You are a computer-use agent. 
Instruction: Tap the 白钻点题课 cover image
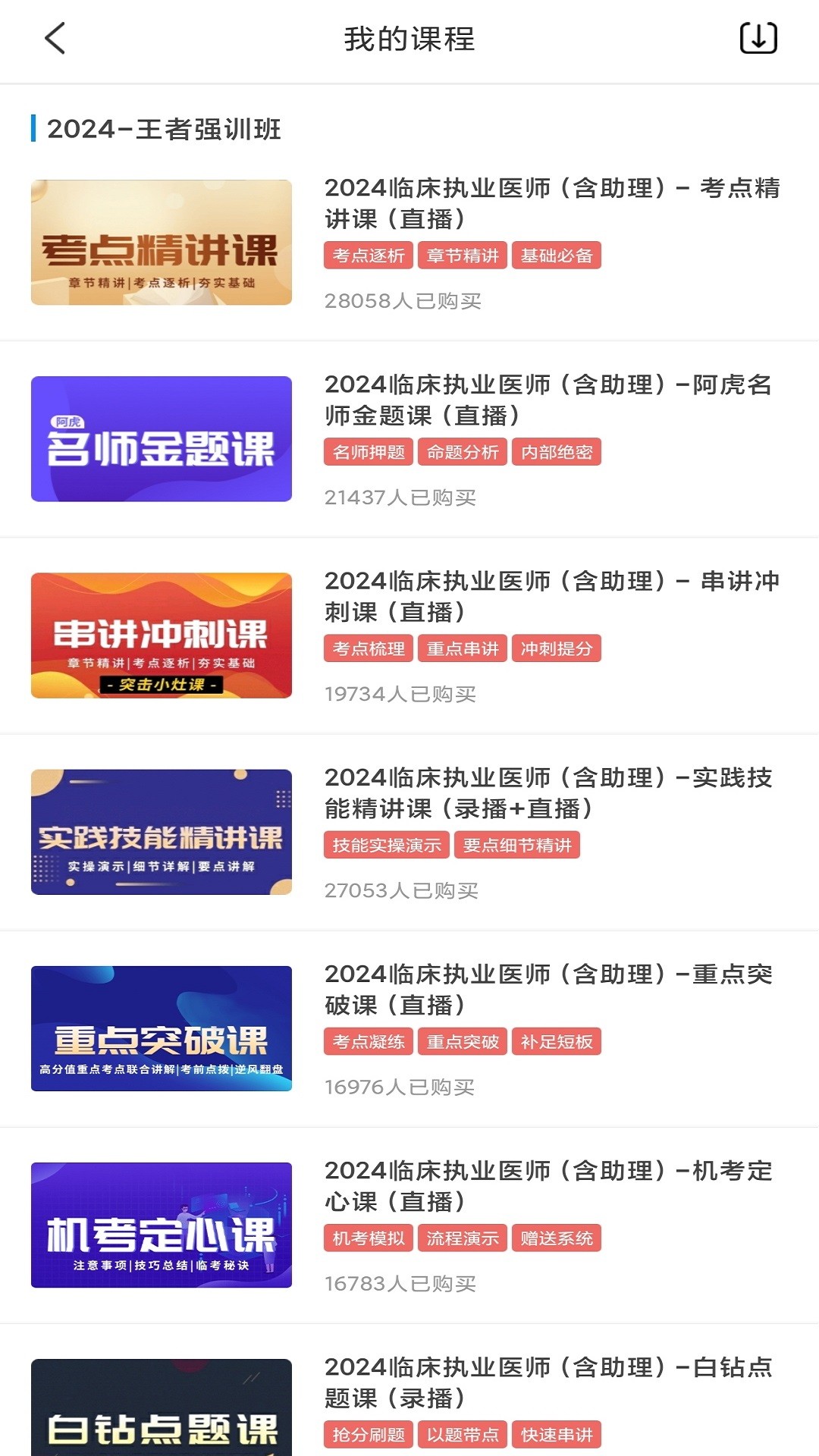click(160, 1410)
